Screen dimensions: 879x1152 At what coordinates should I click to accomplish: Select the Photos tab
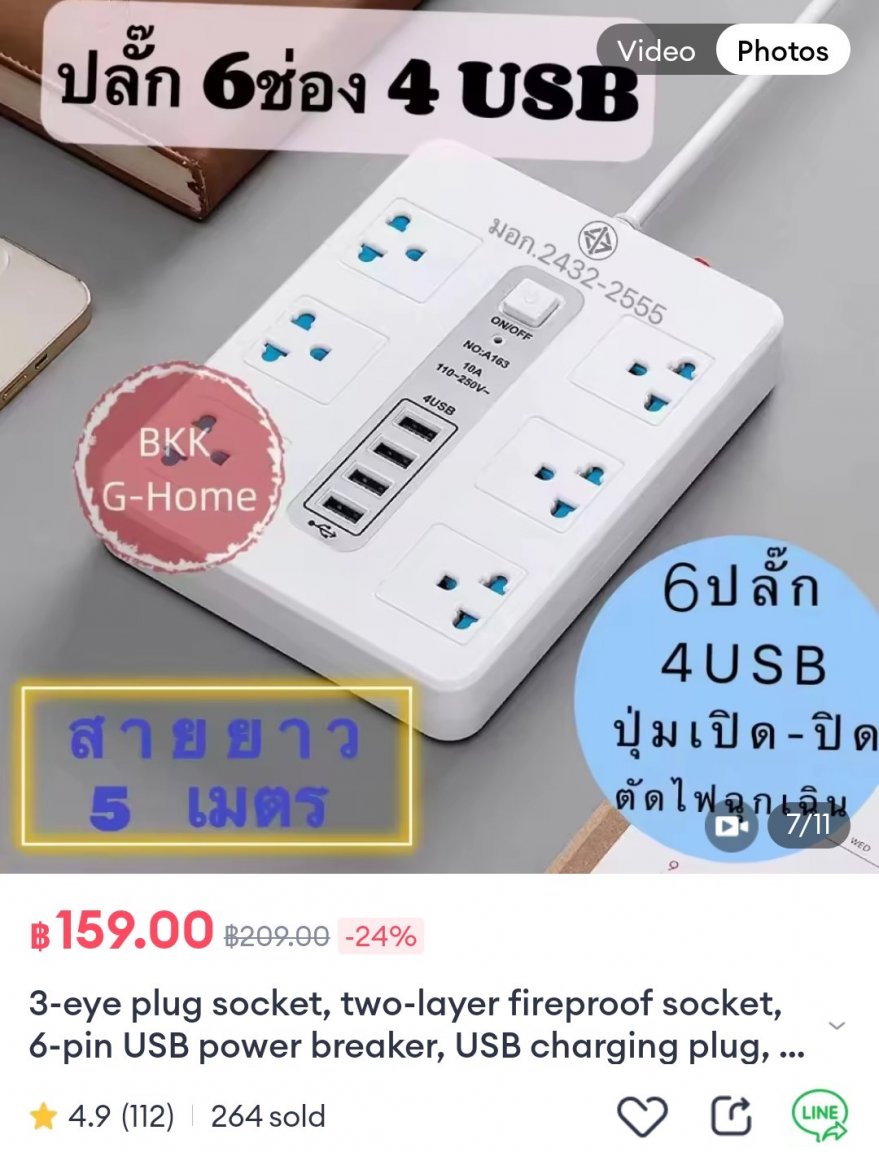(x=782, y=51)
